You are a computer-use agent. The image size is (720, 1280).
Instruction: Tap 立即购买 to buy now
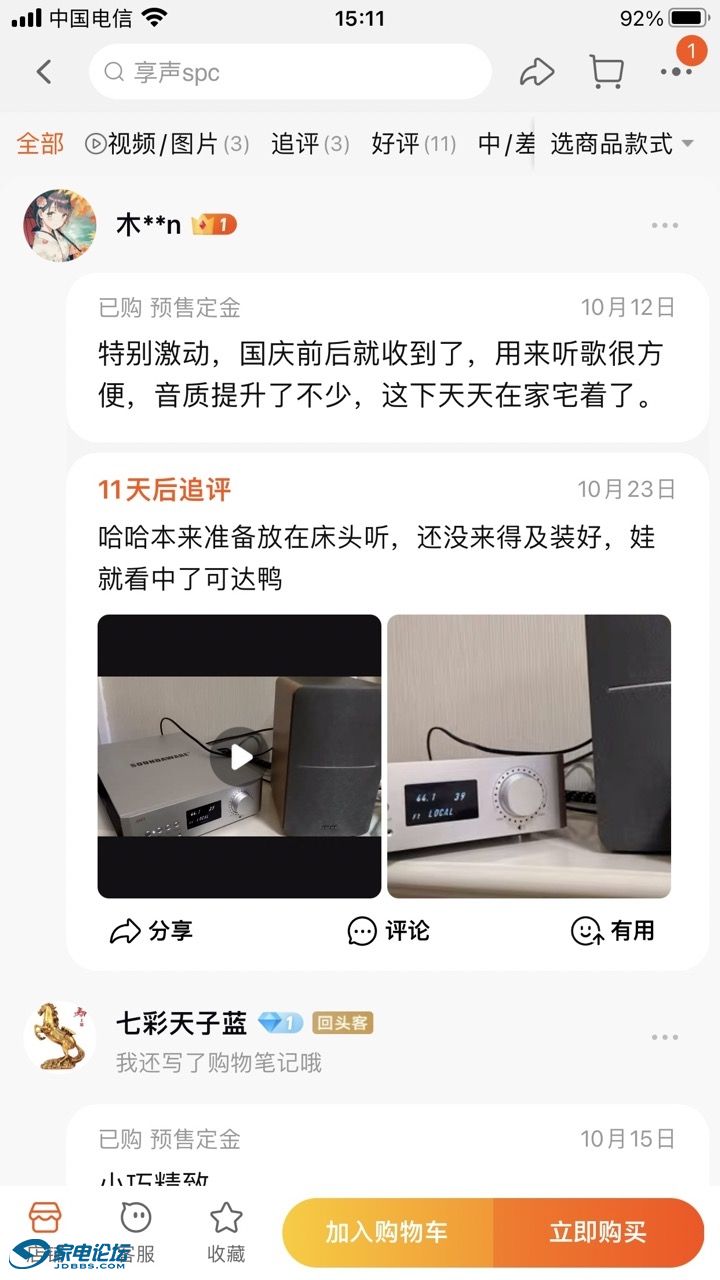(598, 1232)
